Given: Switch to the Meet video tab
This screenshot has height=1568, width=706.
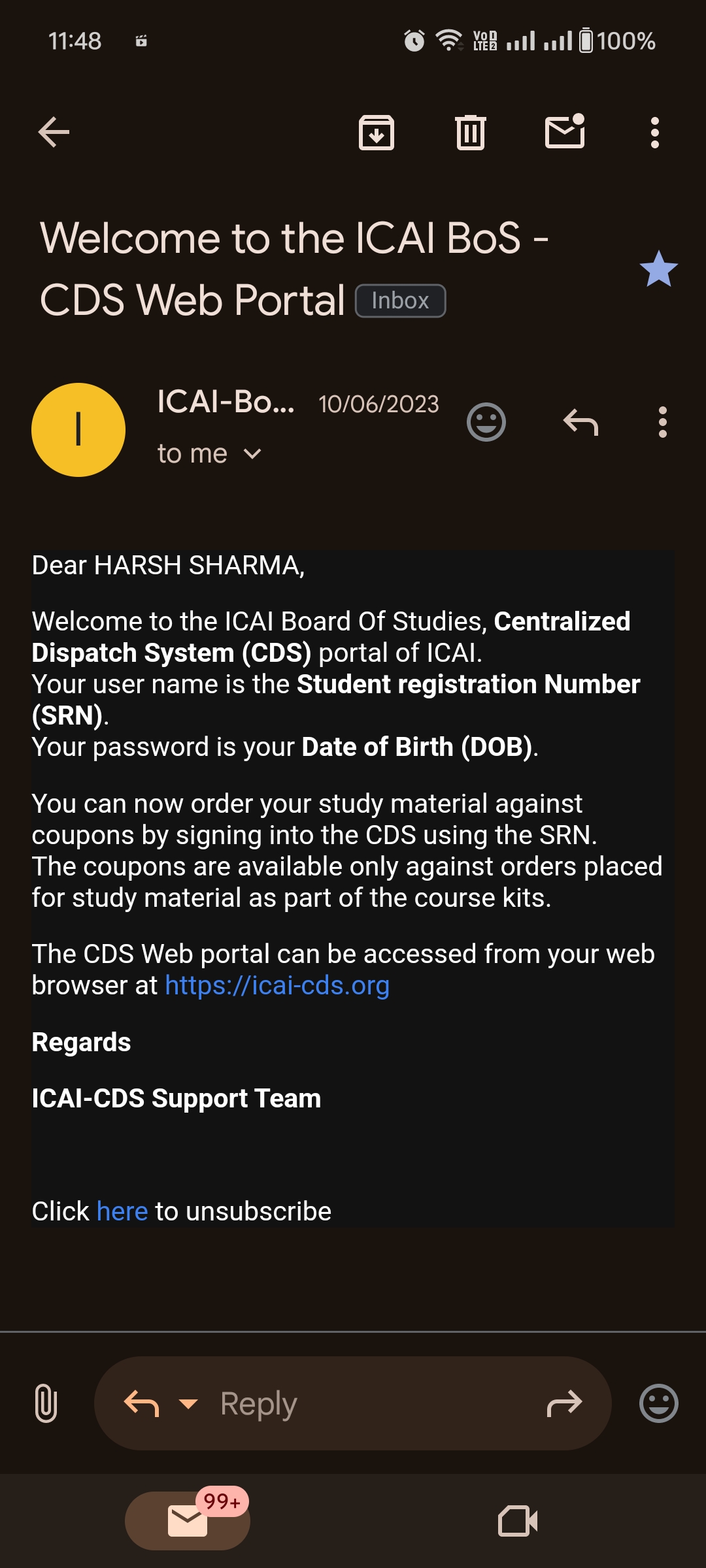Looking at the screenshot, I should (x=518, y=1521).
